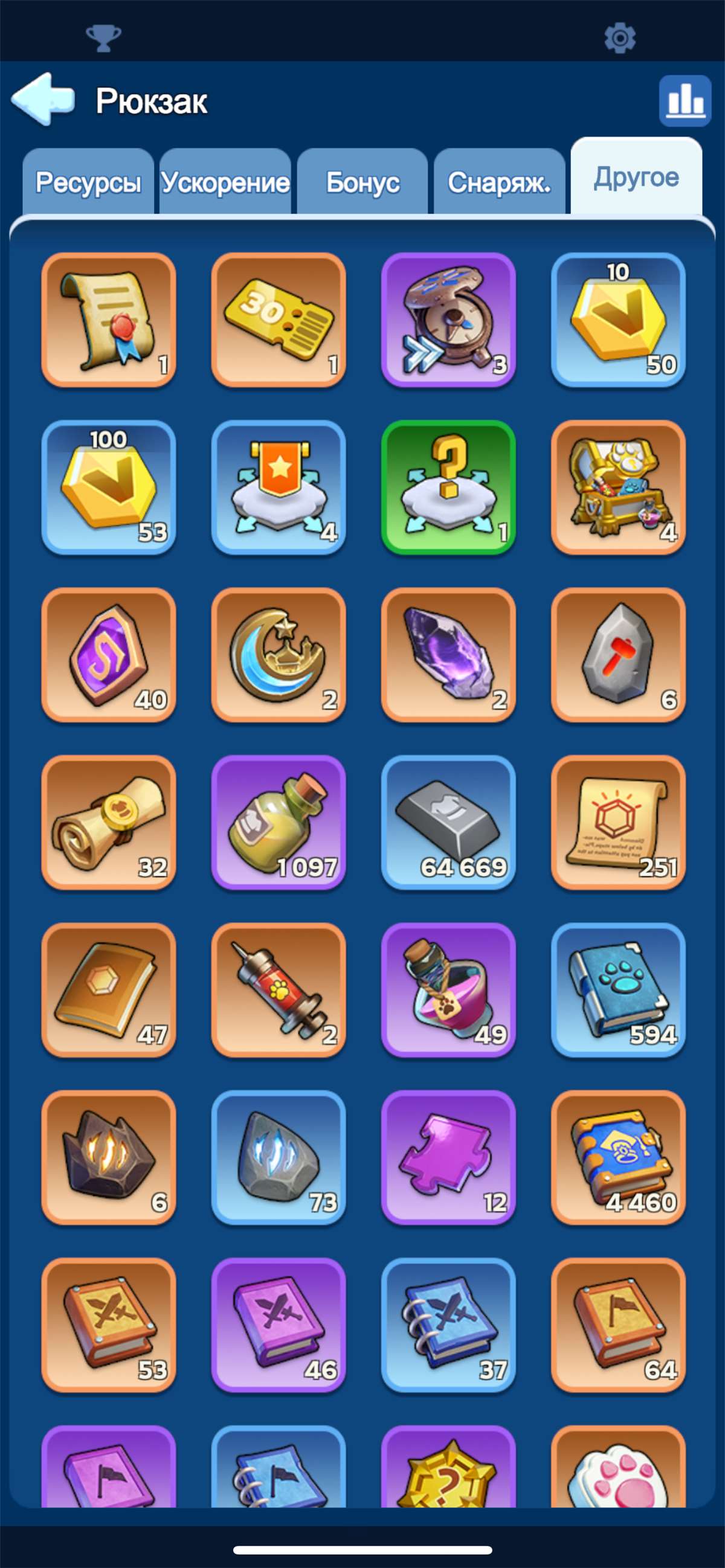
Task: Go back with the white arrow
Action: point(43,99)
